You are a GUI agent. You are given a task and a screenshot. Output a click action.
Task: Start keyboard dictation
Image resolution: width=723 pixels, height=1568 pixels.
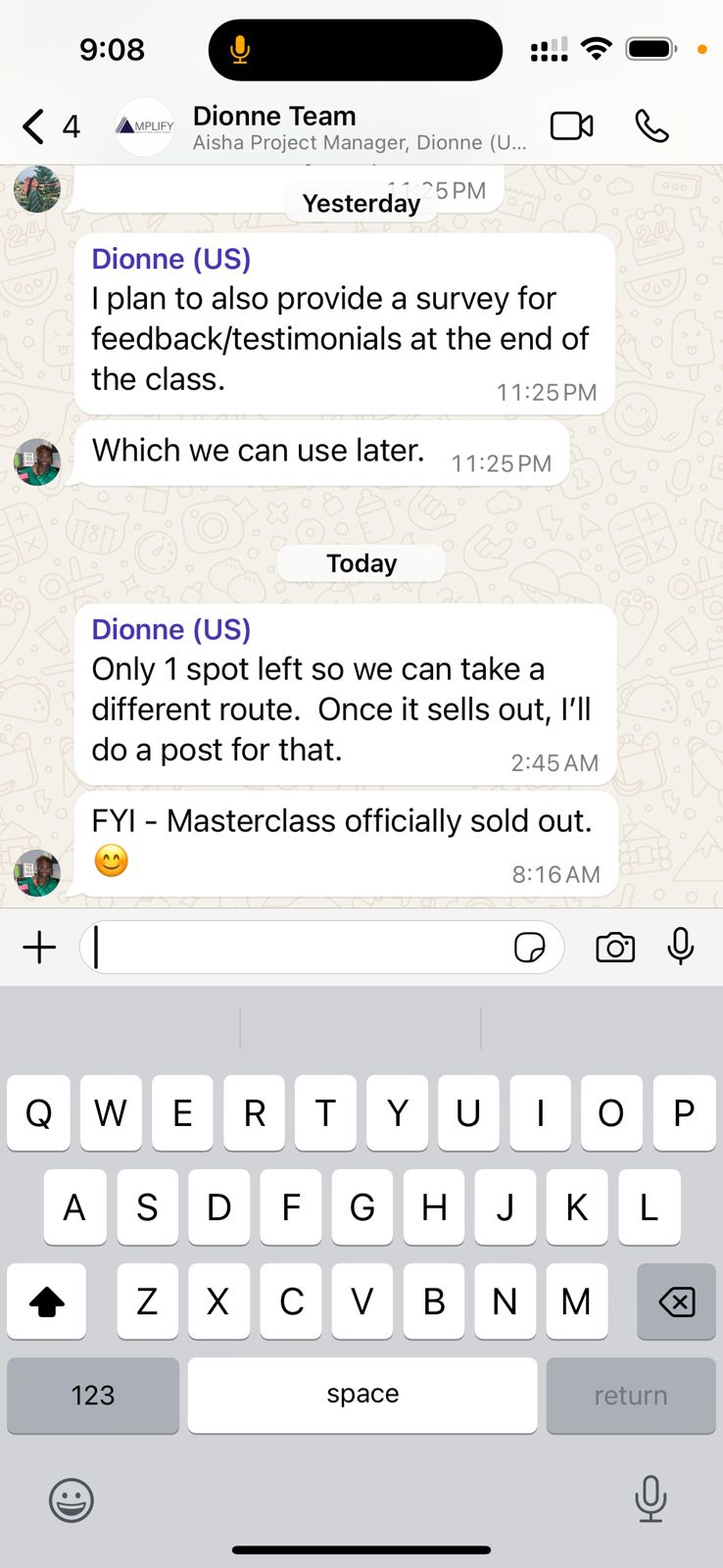(x=651, y=1497)
